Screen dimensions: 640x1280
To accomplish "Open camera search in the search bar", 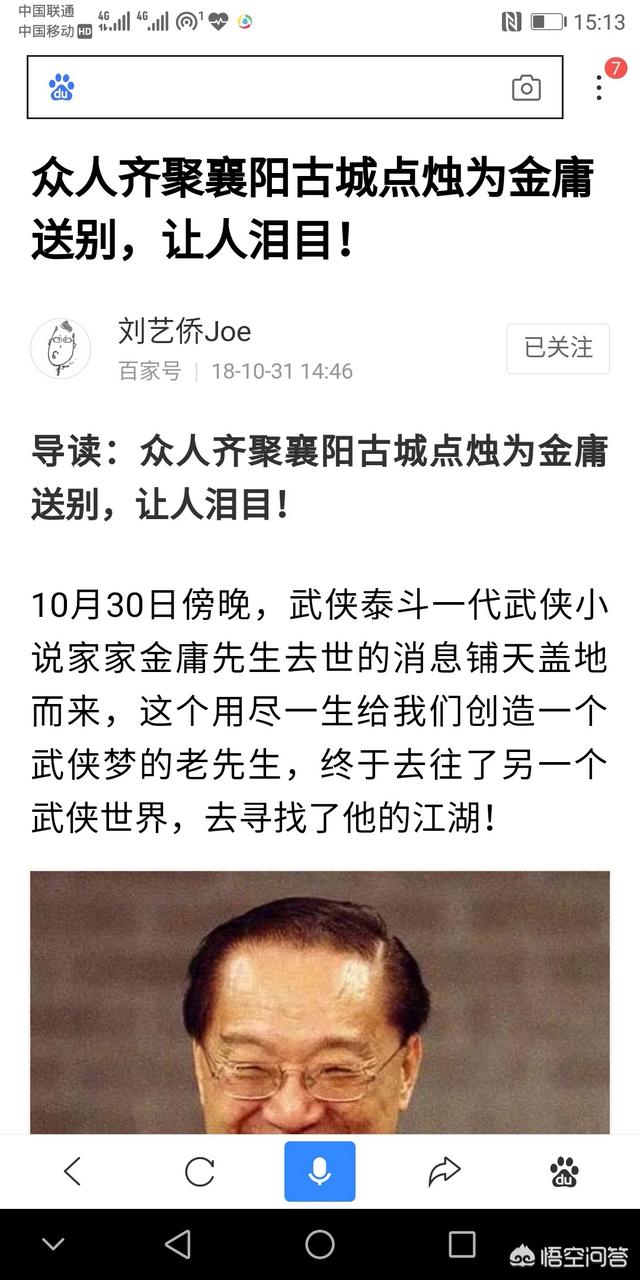I will point(526,87).
